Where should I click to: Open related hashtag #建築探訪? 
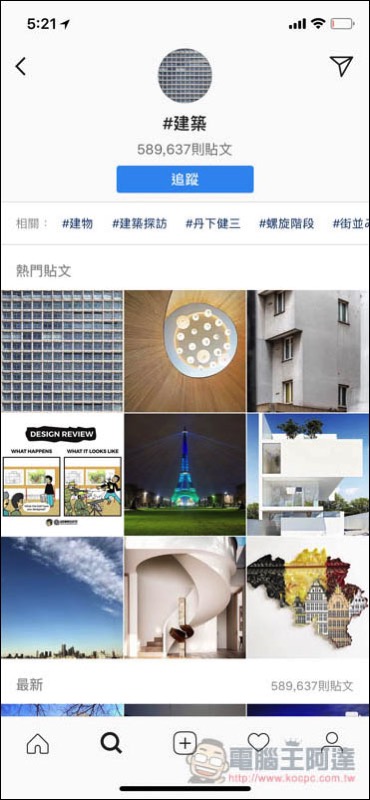tap(139, 223)
